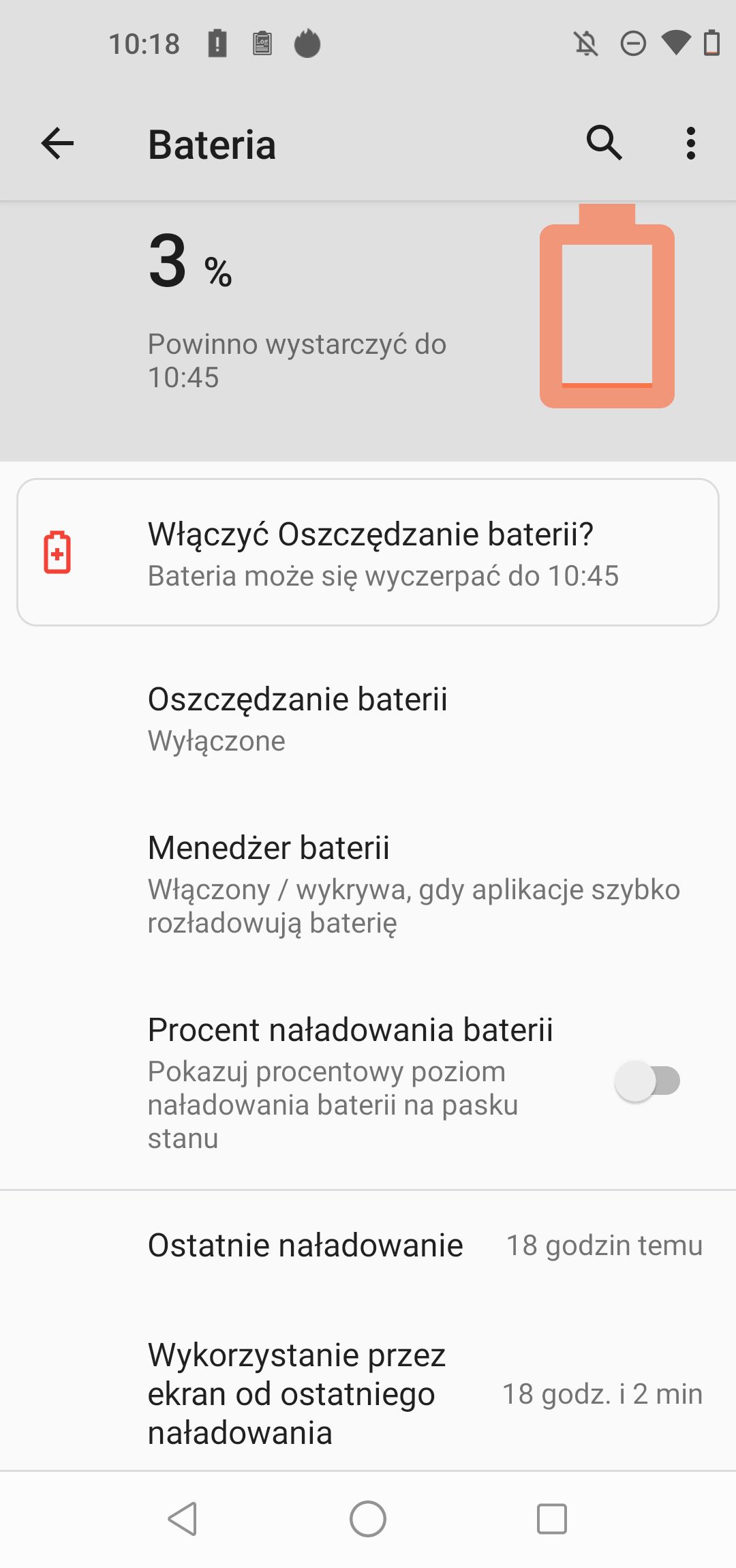Open the "Włączyć Oszczędzanie baterii?" suggestion card
Viewport: 736px width, 1568px height.
point(368,552)
